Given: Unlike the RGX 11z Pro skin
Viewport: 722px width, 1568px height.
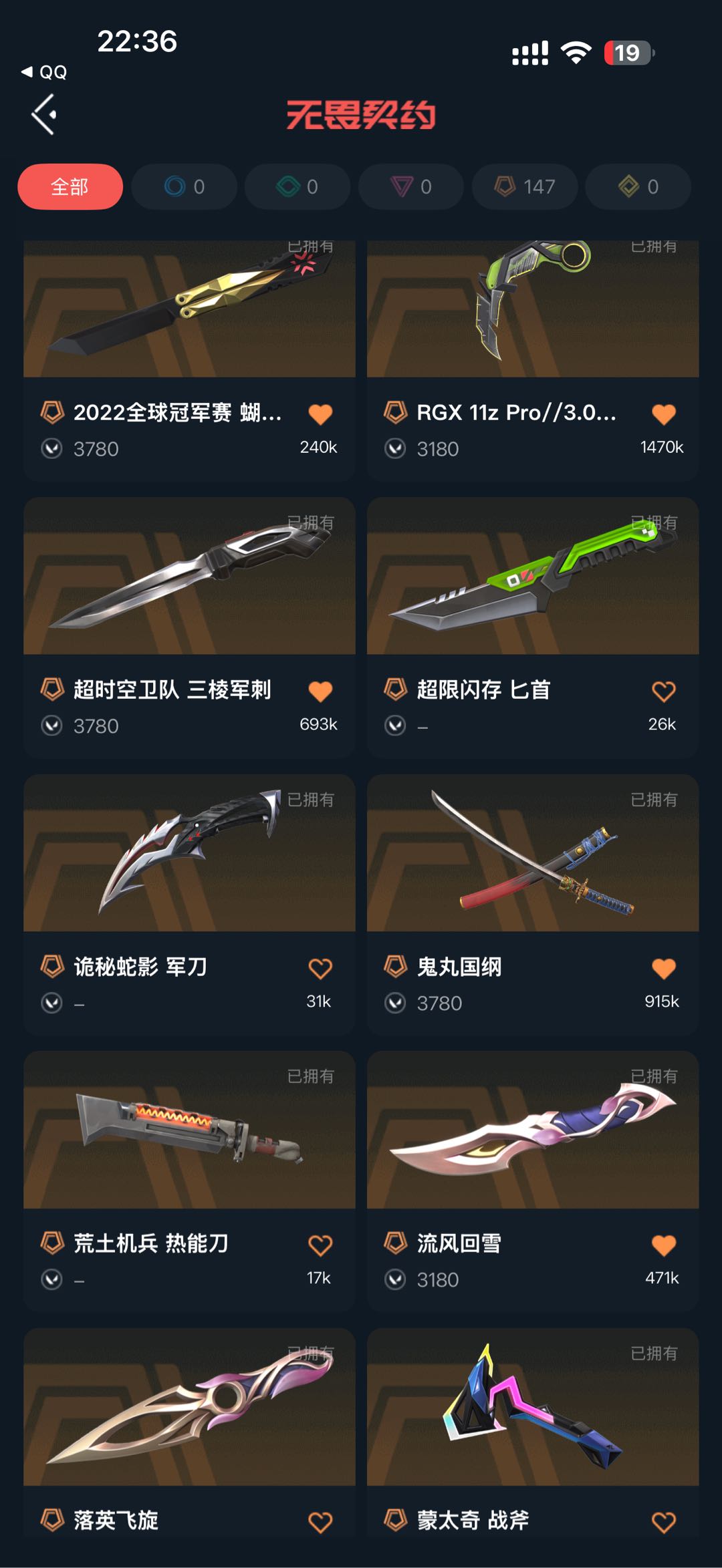Looking at the screenshot, I should pos(663,414).
